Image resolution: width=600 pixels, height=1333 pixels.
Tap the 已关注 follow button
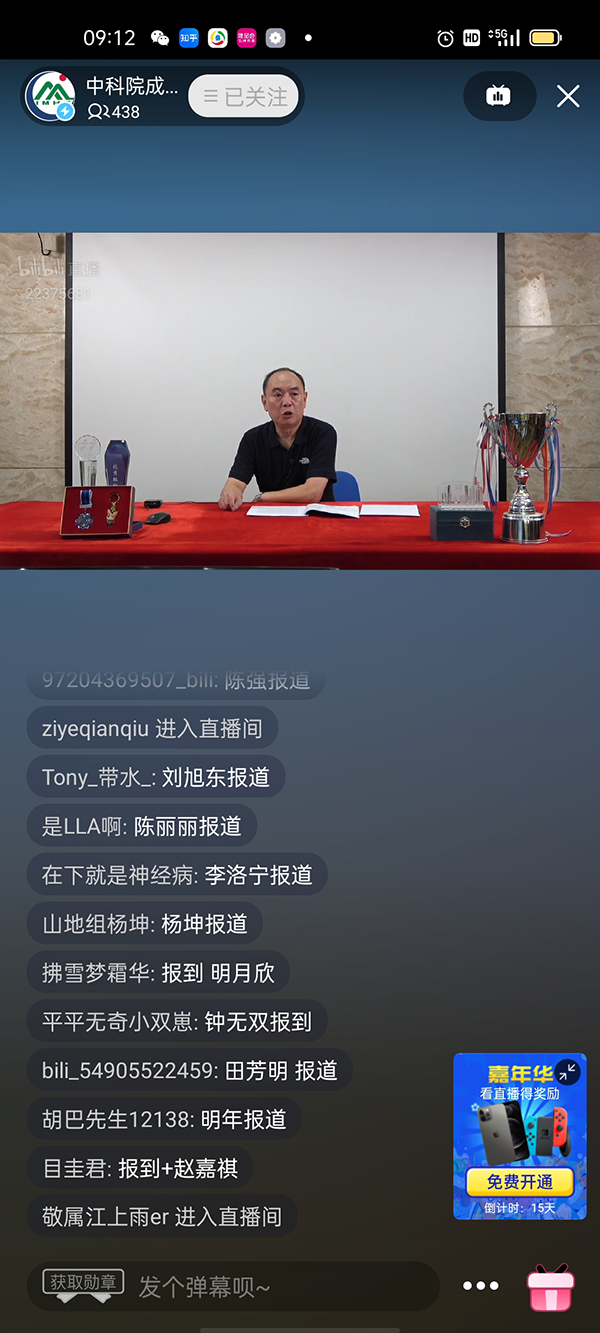(245, 97)
